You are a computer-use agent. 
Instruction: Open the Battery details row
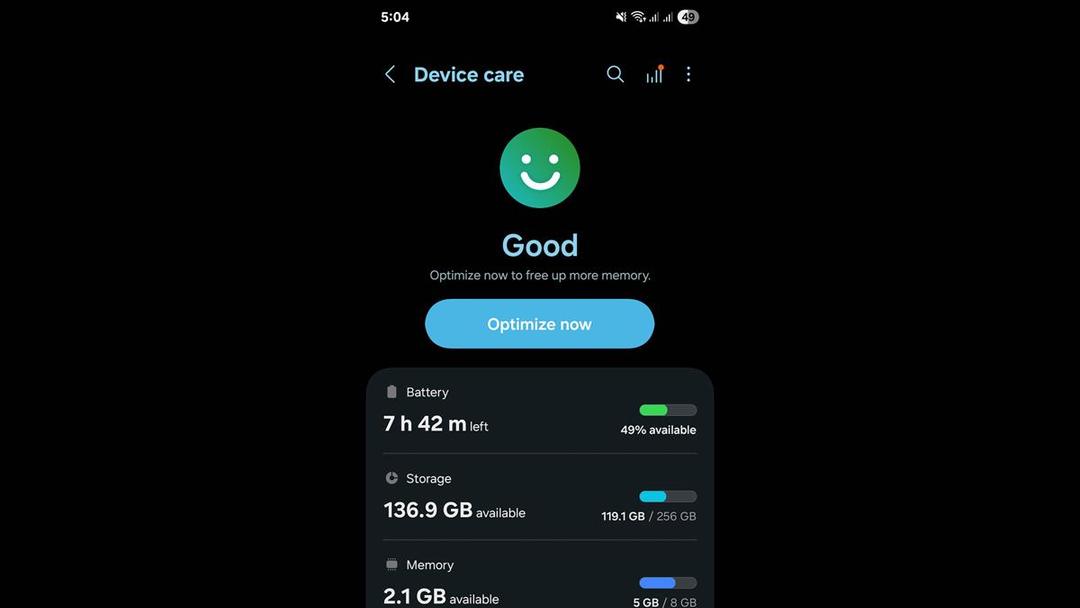[539, 411]
